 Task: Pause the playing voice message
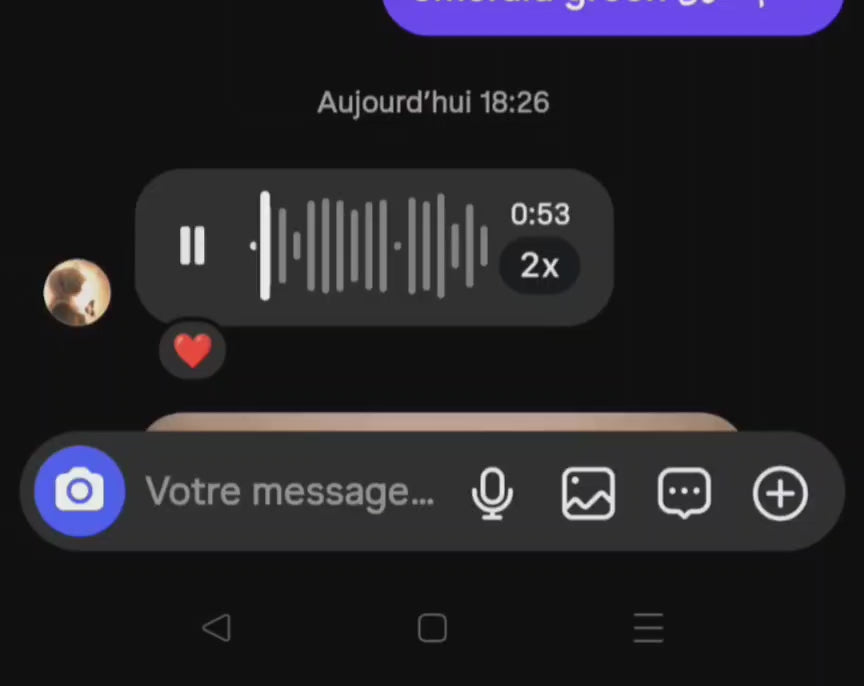192,246
